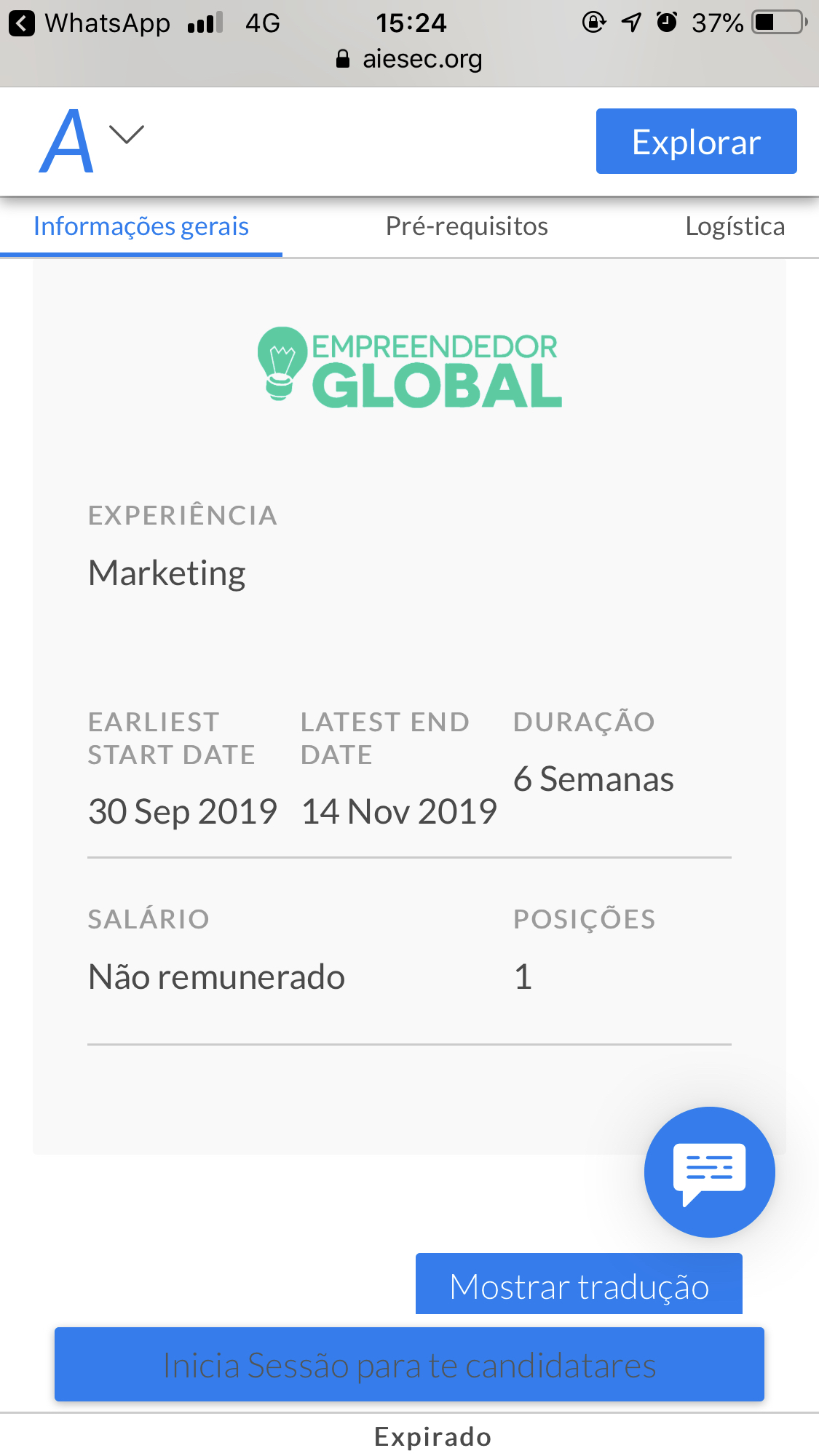Tap the Explorar button
This screenshot has width=819, height=1456.
696,141
